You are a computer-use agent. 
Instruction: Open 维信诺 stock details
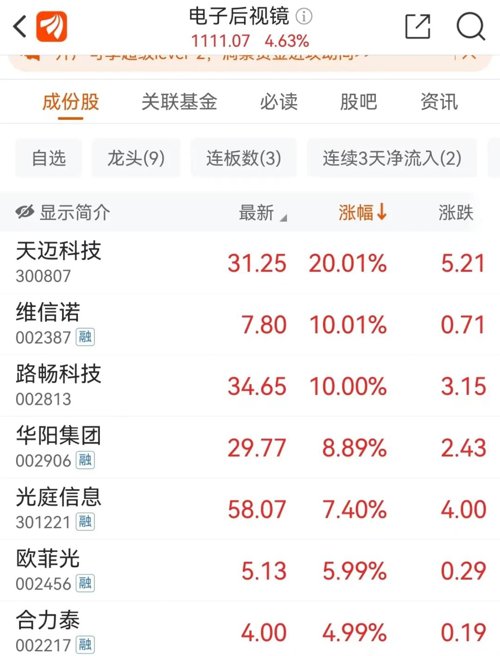coord(250,324)
